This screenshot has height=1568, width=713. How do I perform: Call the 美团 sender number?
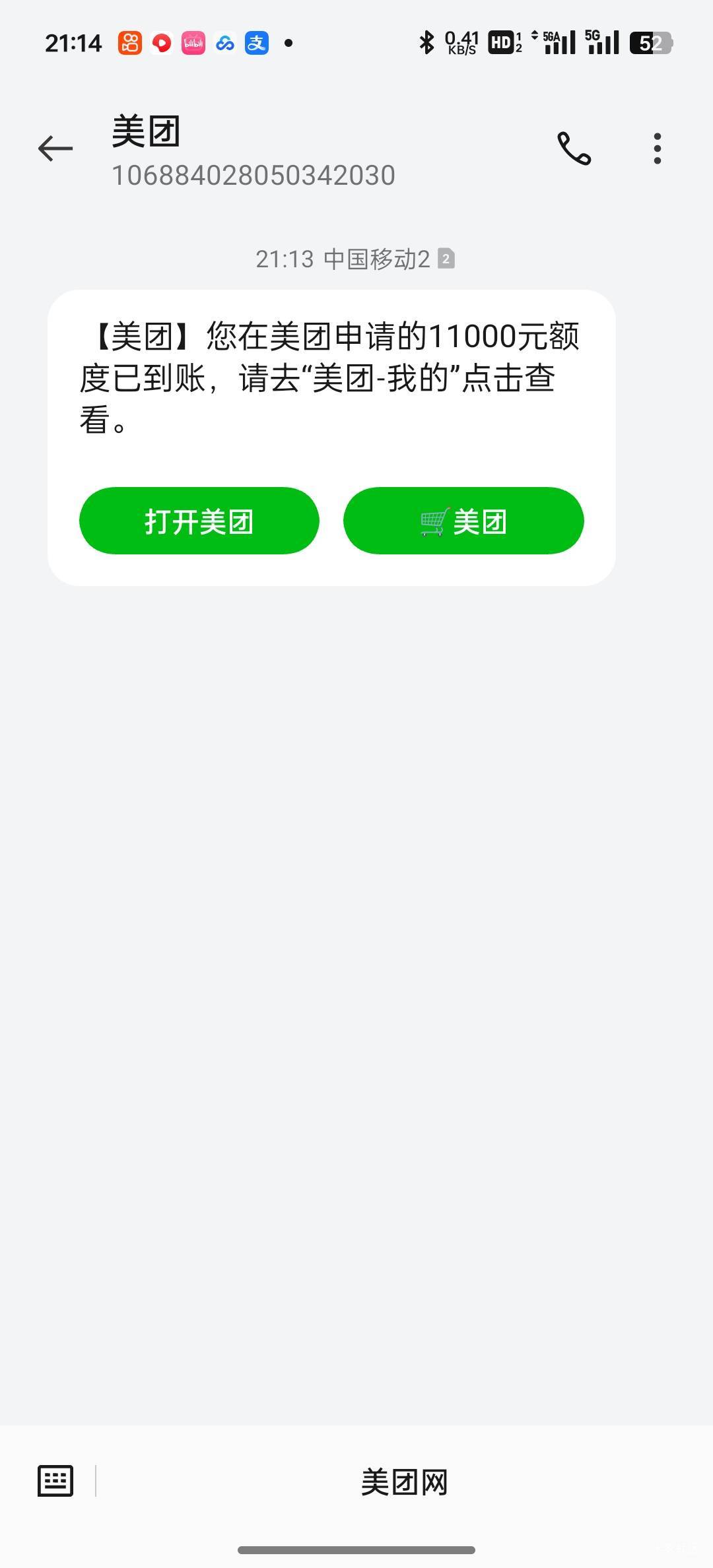tap(574, 148)
